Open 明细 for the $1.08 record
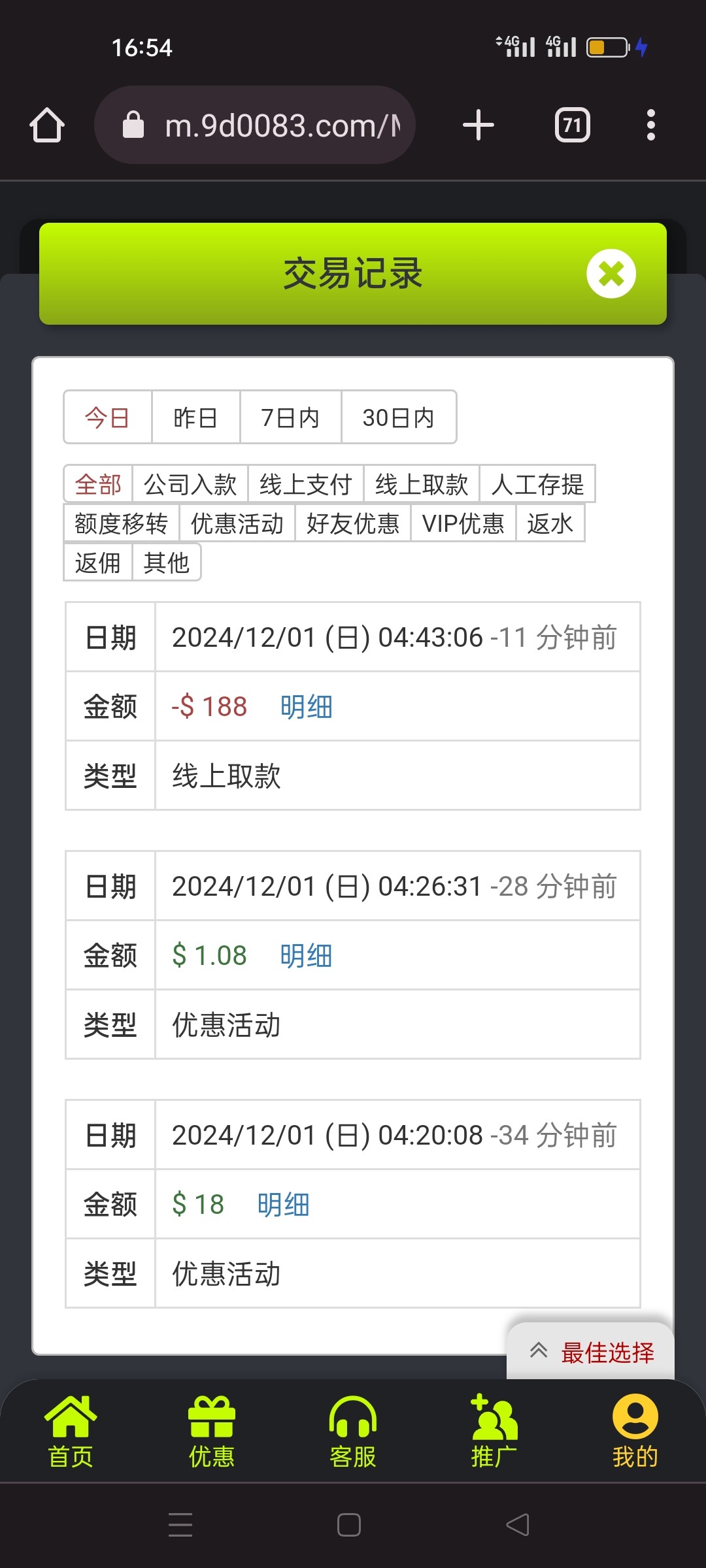Screen dimensions: 706x1568 pyautogui.click(x=306, y=956)
